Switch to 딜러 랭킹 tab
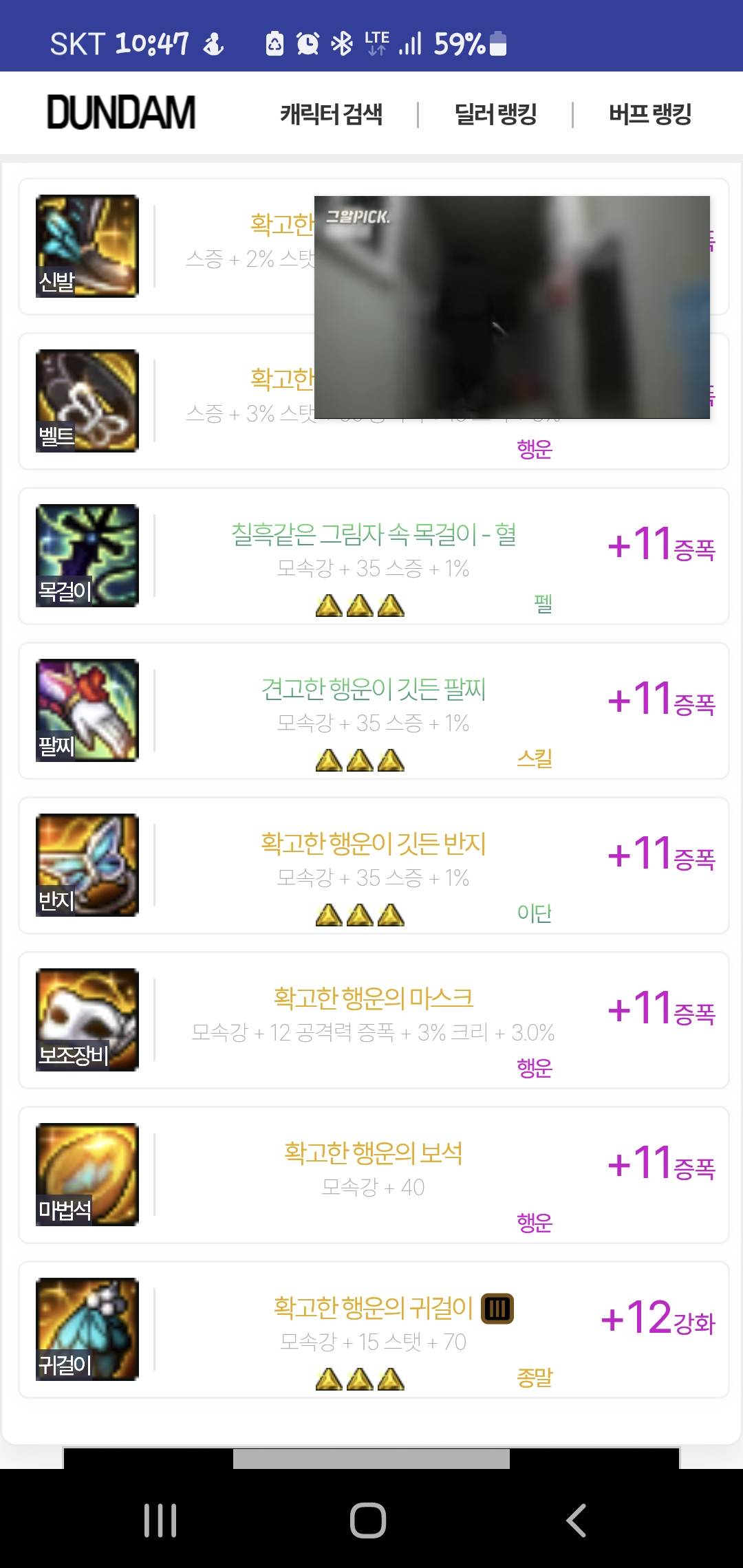This screenshot has width=743, height=1568. click(x=495, y=113)
